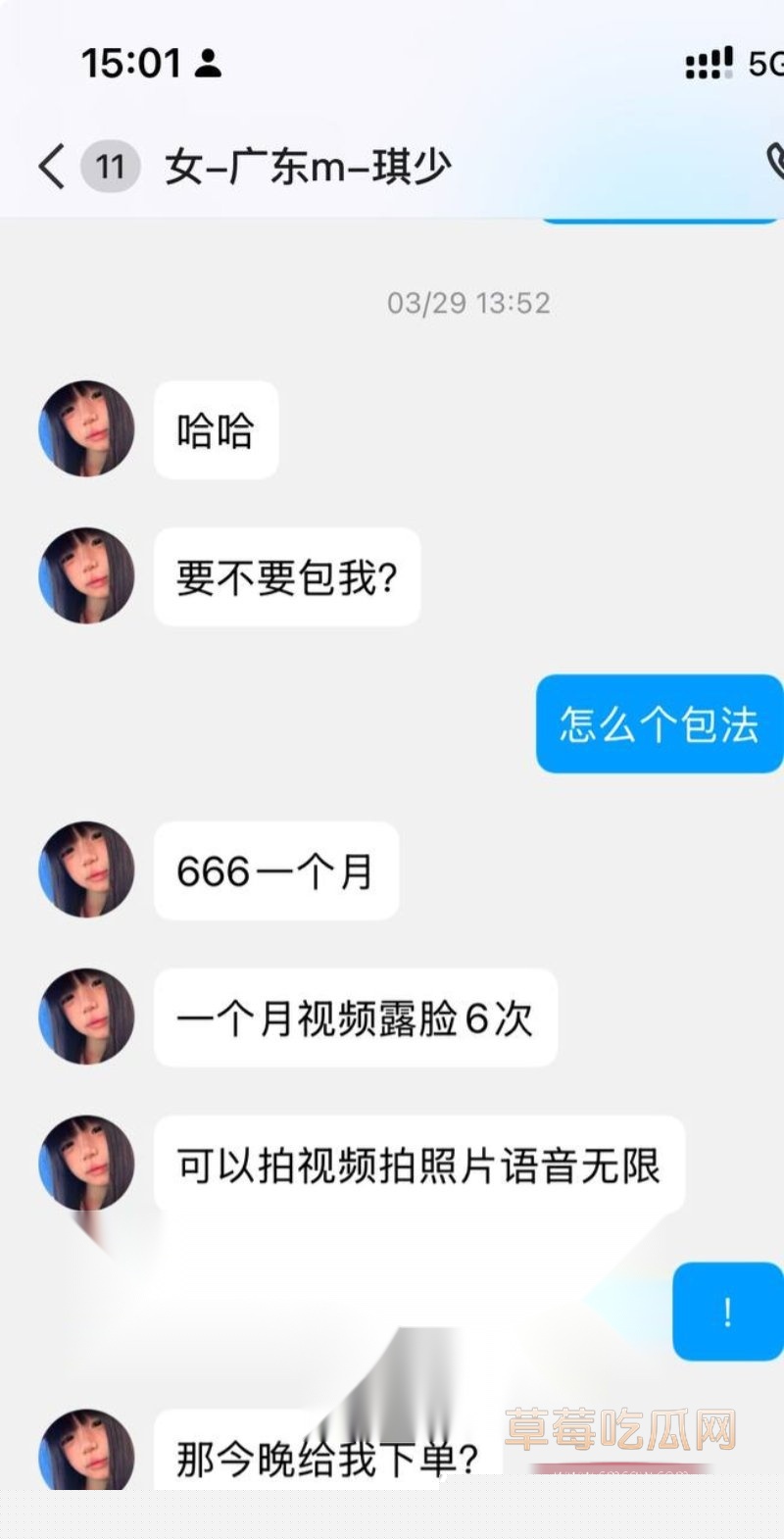
Task: Select the 哈哈 message bubble
Action: click(x=216, y=429)
